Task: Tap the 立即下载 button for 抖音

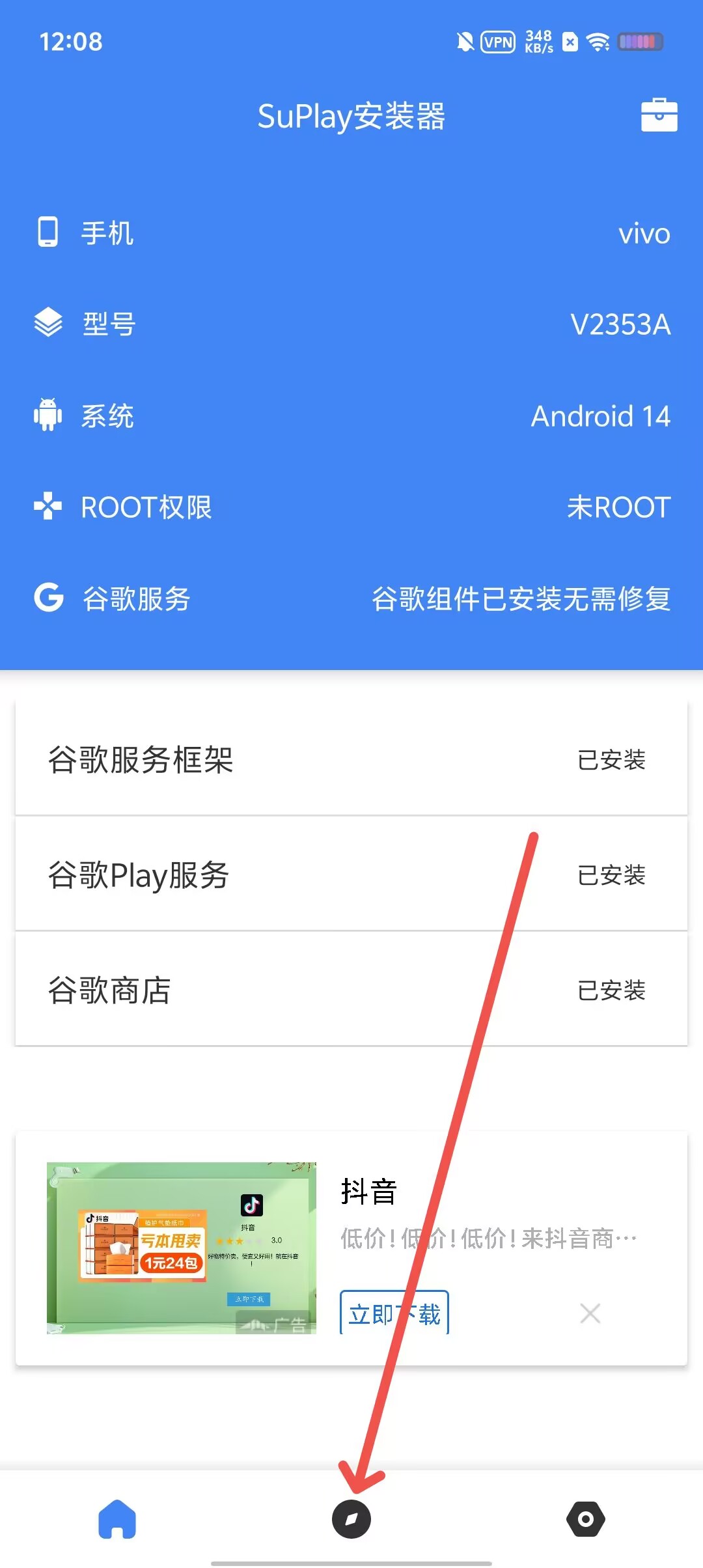Action: (x=394, y=1313)
